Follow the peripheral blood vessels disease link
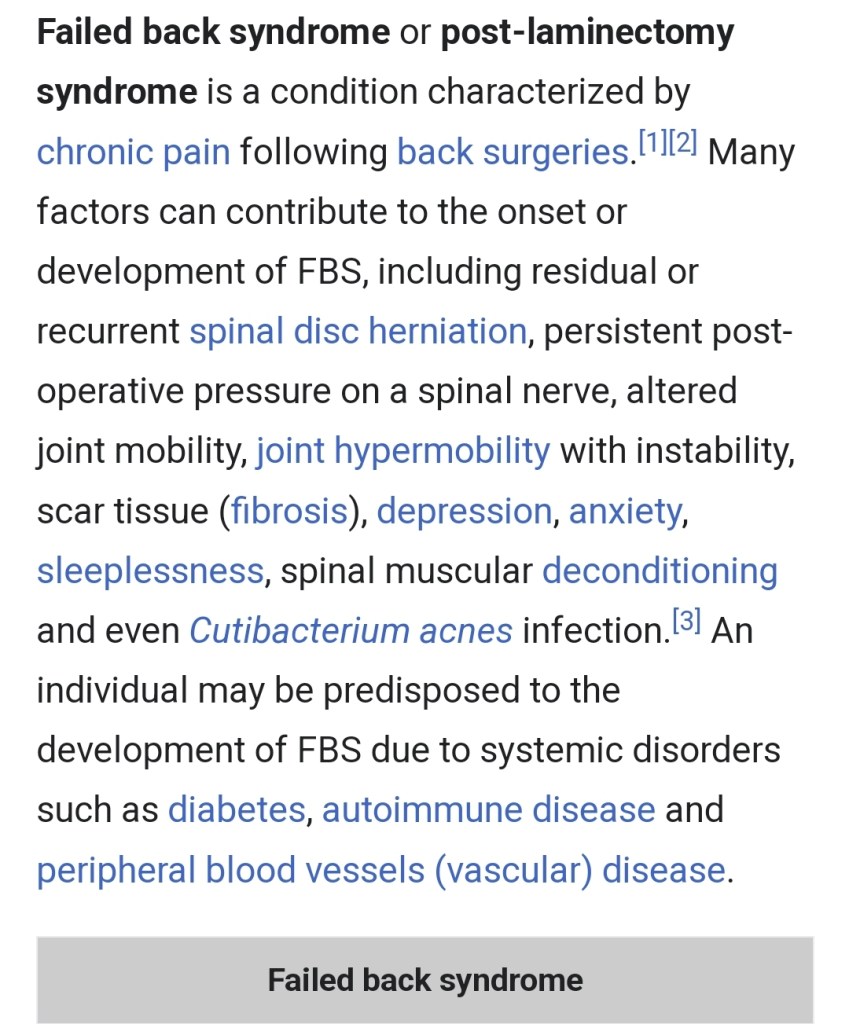 point(380,871)
